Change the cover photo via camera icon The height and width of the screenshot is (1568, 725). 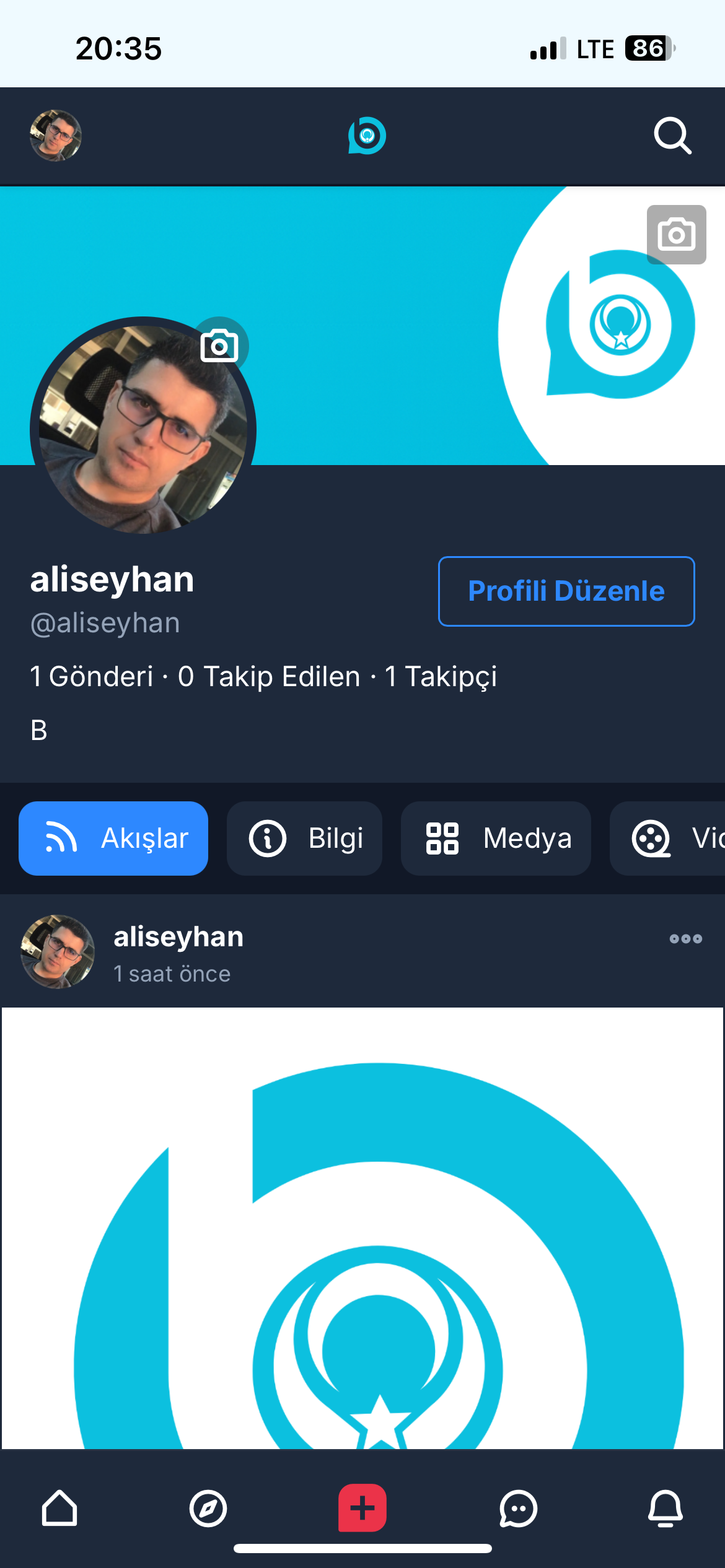point(676,235)
